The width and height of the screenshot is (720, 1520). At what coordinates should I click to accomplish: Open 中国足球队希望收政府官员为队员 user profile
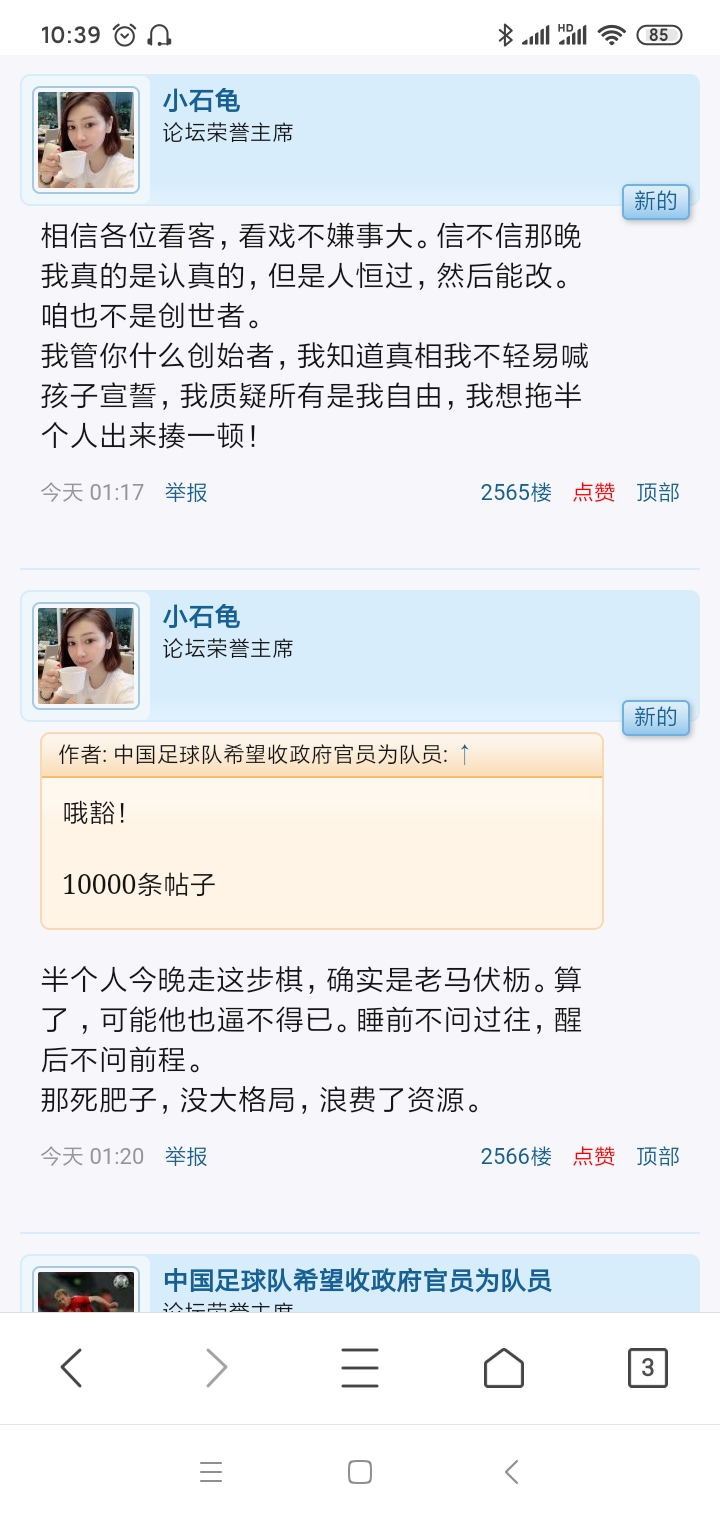(x=357, y=1281)
